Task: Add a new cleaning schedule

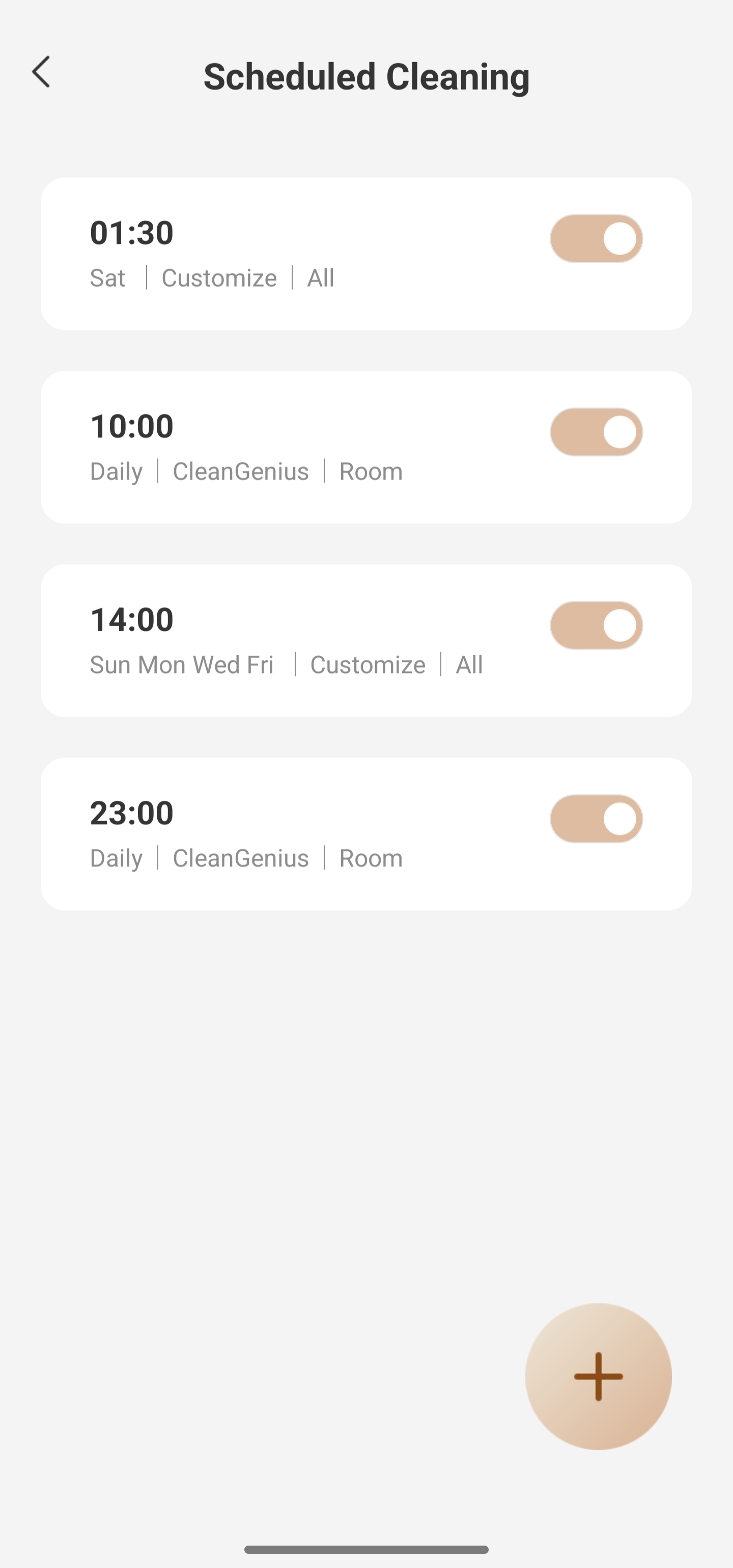Action: 598,1376
